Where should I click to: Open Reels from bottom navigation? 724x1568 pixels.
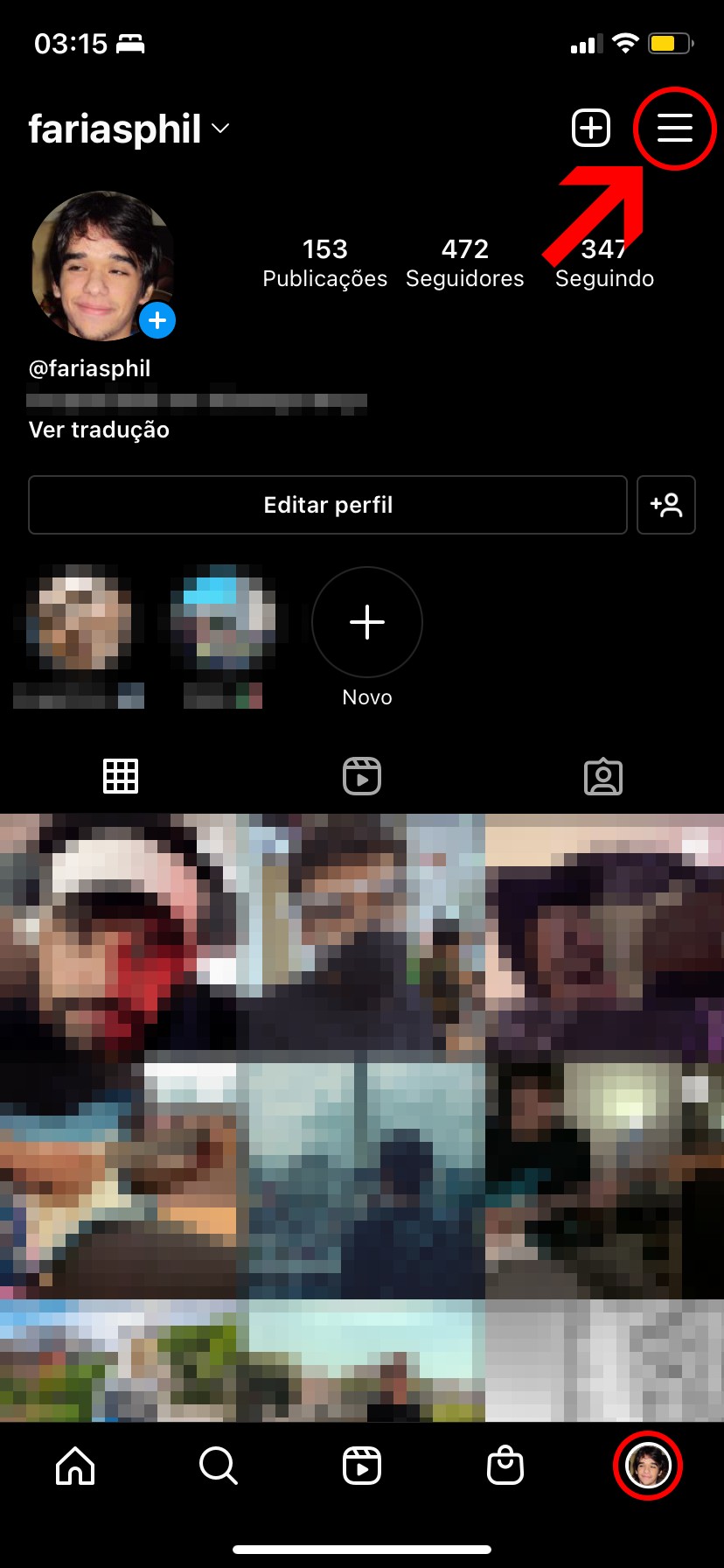coord(362,1465)
